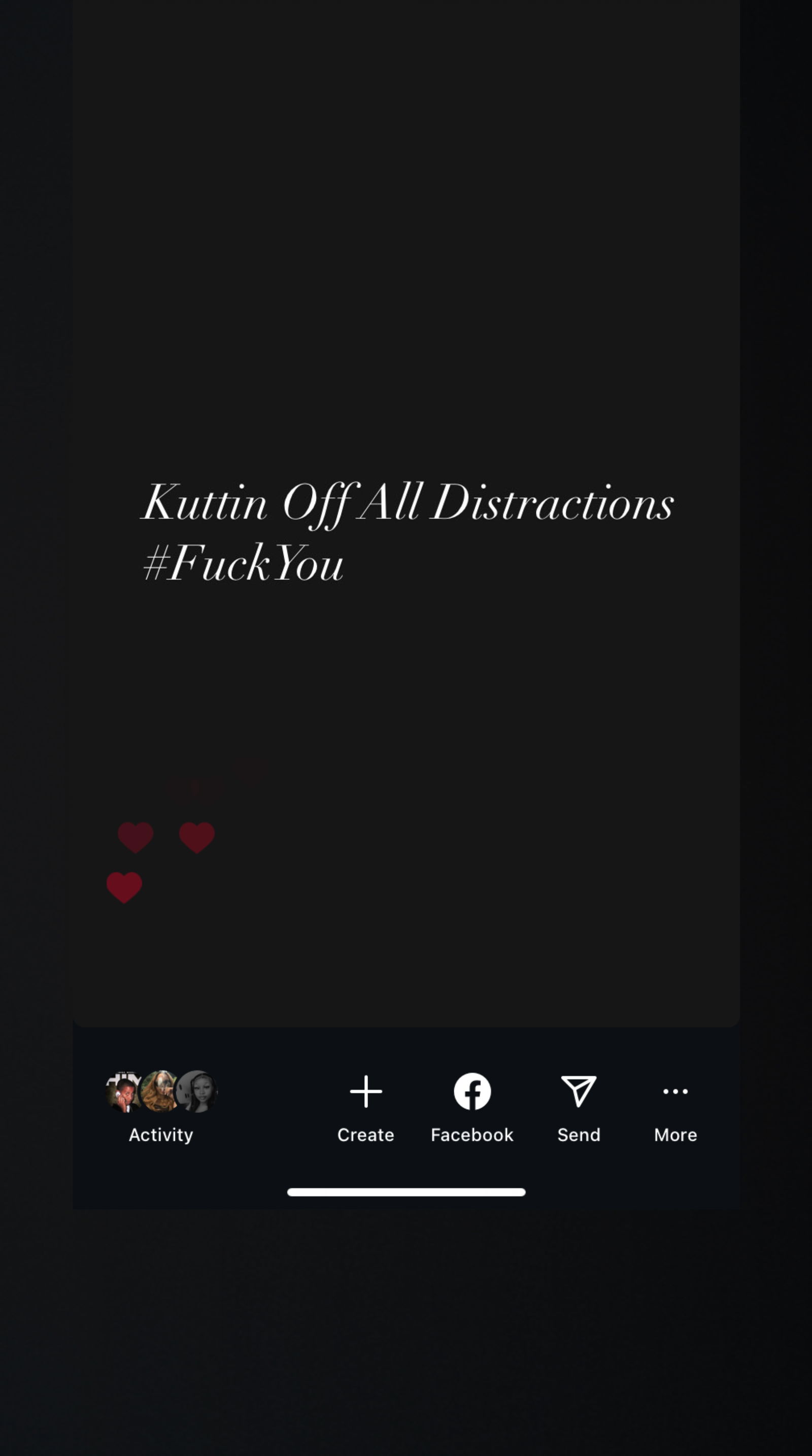Open the More options menu
This screenshot has height=1456, width=812.
pos(675,1105)
